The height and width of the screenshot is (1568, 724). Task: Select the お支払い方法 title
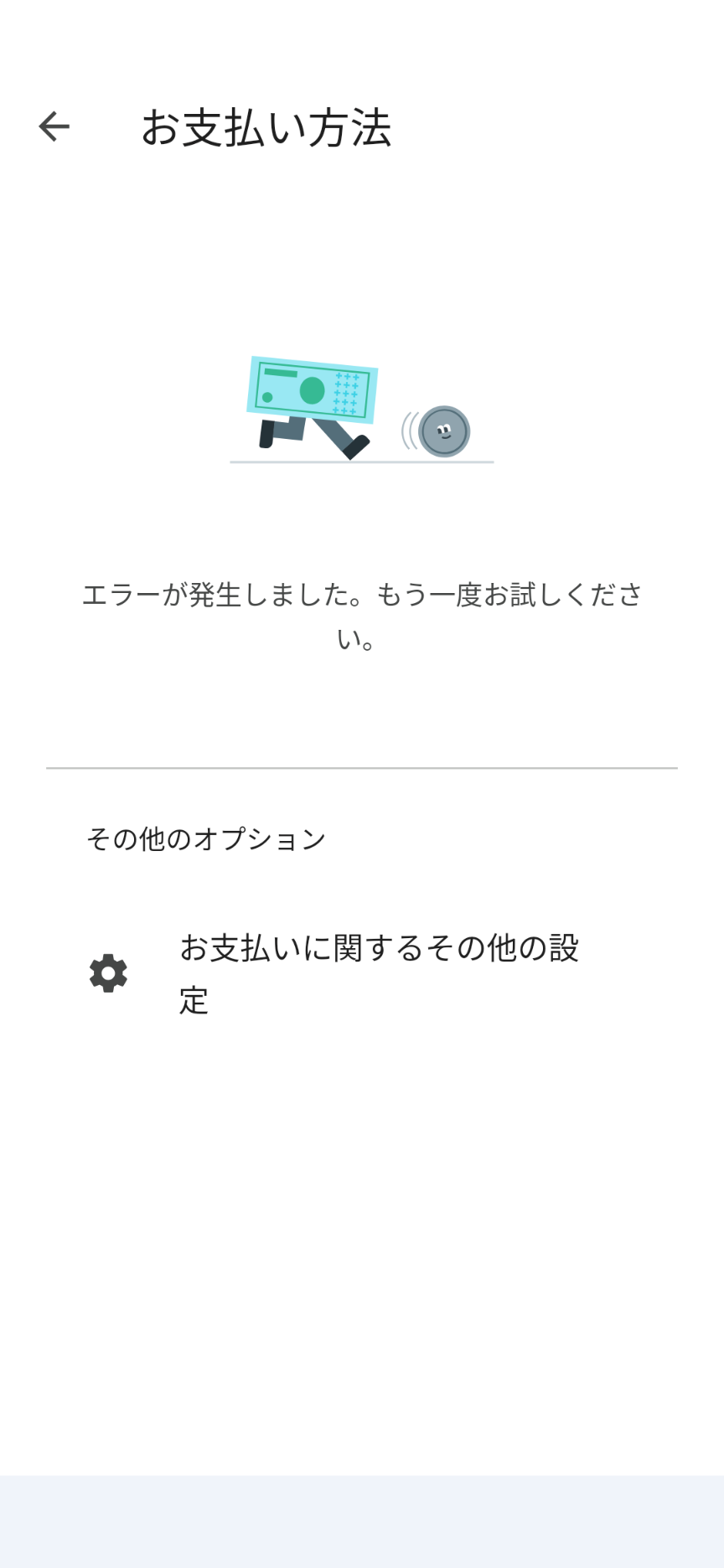(268, 127)
